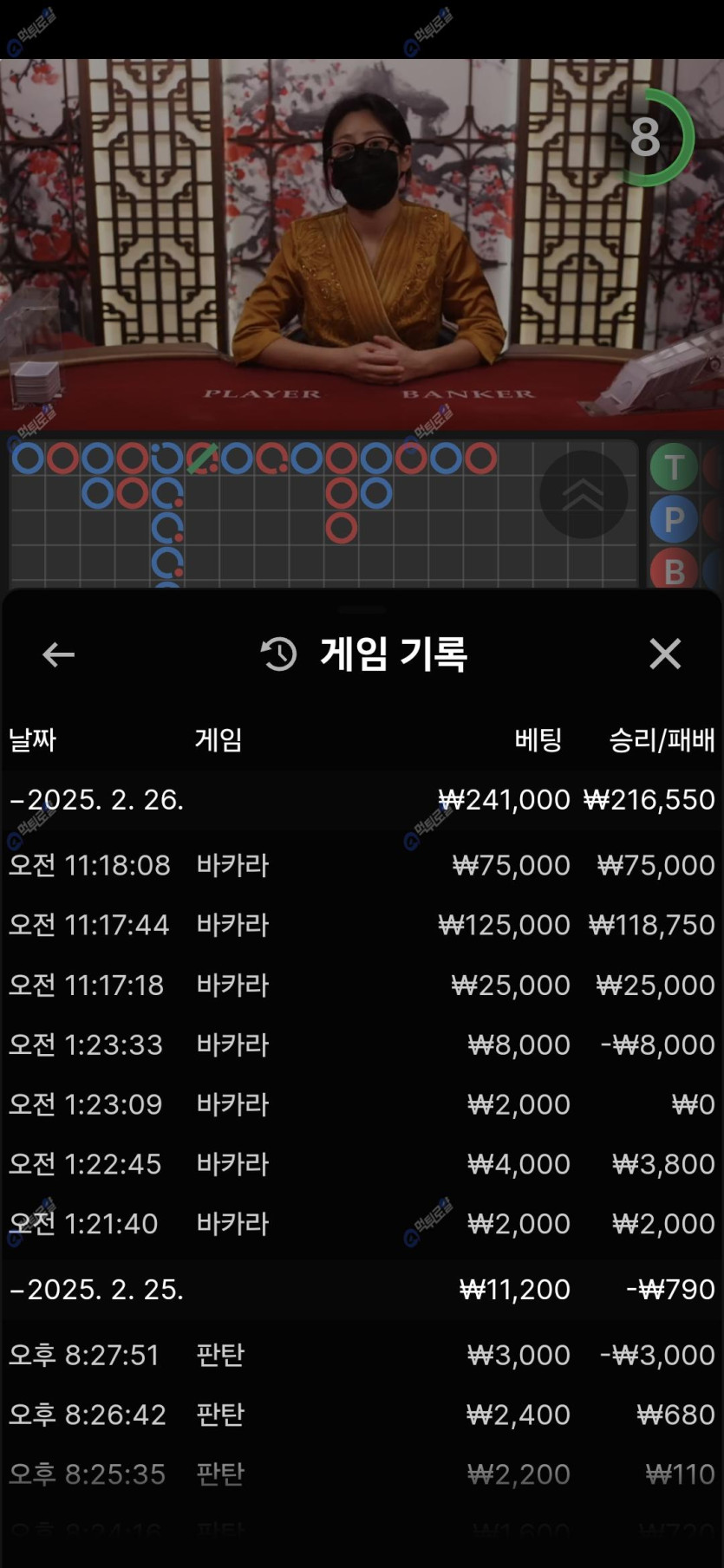
Task: Open the 오후 8:27:51 판탄 record
Action: click(x=361, y=1355)
